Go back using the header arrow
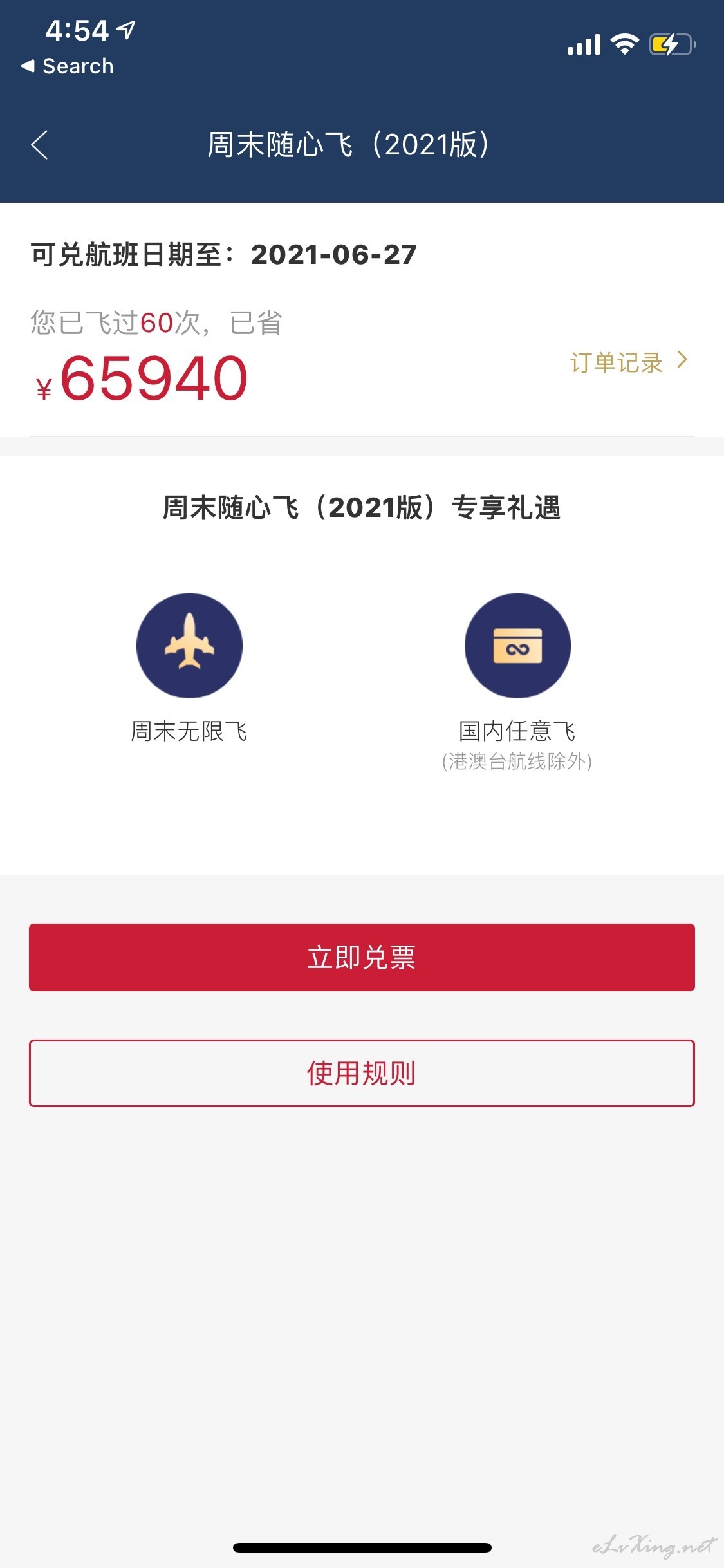 click(x=39, y=145)
